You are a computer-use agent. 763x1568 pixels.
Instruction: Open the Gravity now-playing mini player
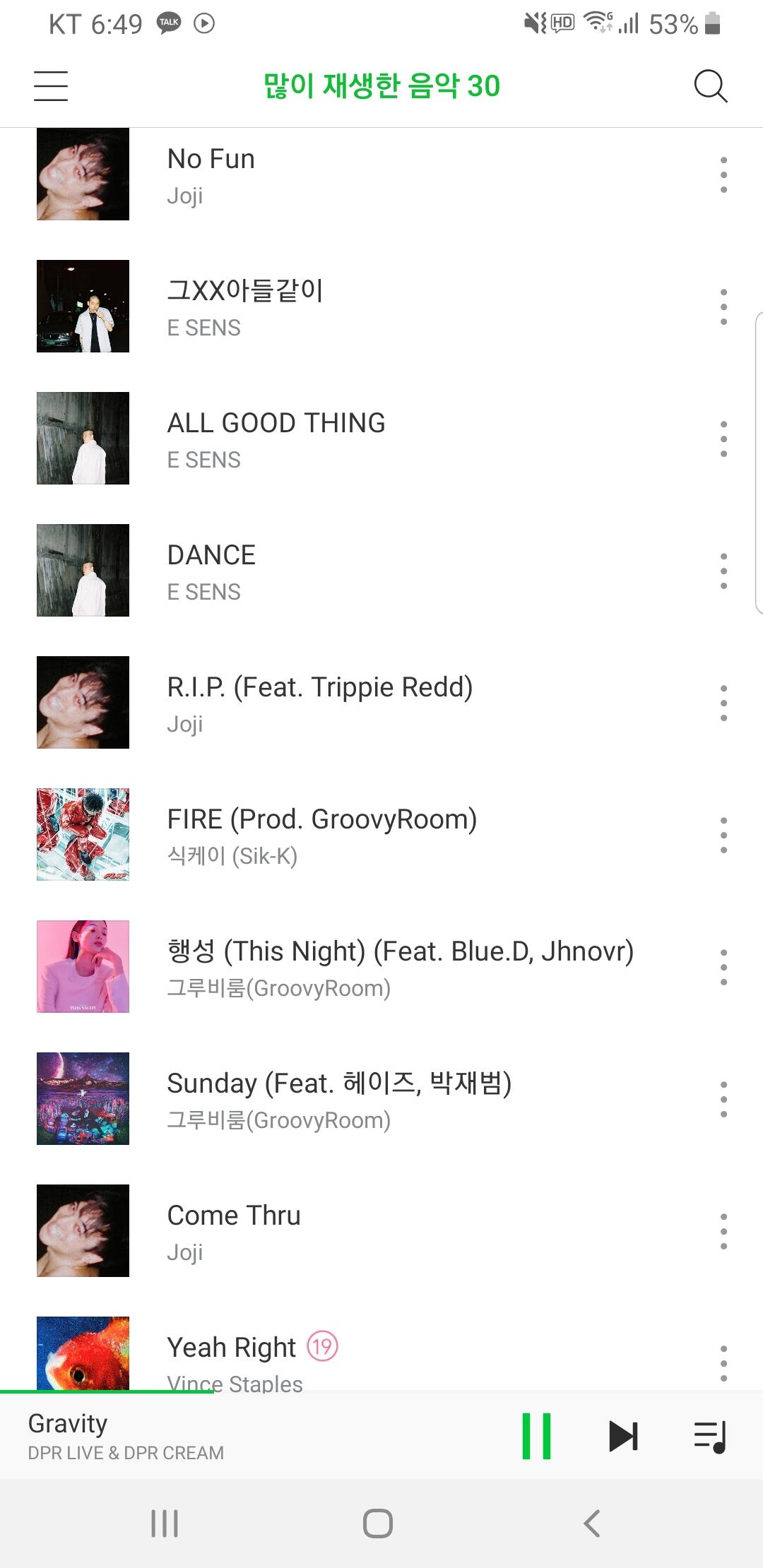pos(212,1436)
